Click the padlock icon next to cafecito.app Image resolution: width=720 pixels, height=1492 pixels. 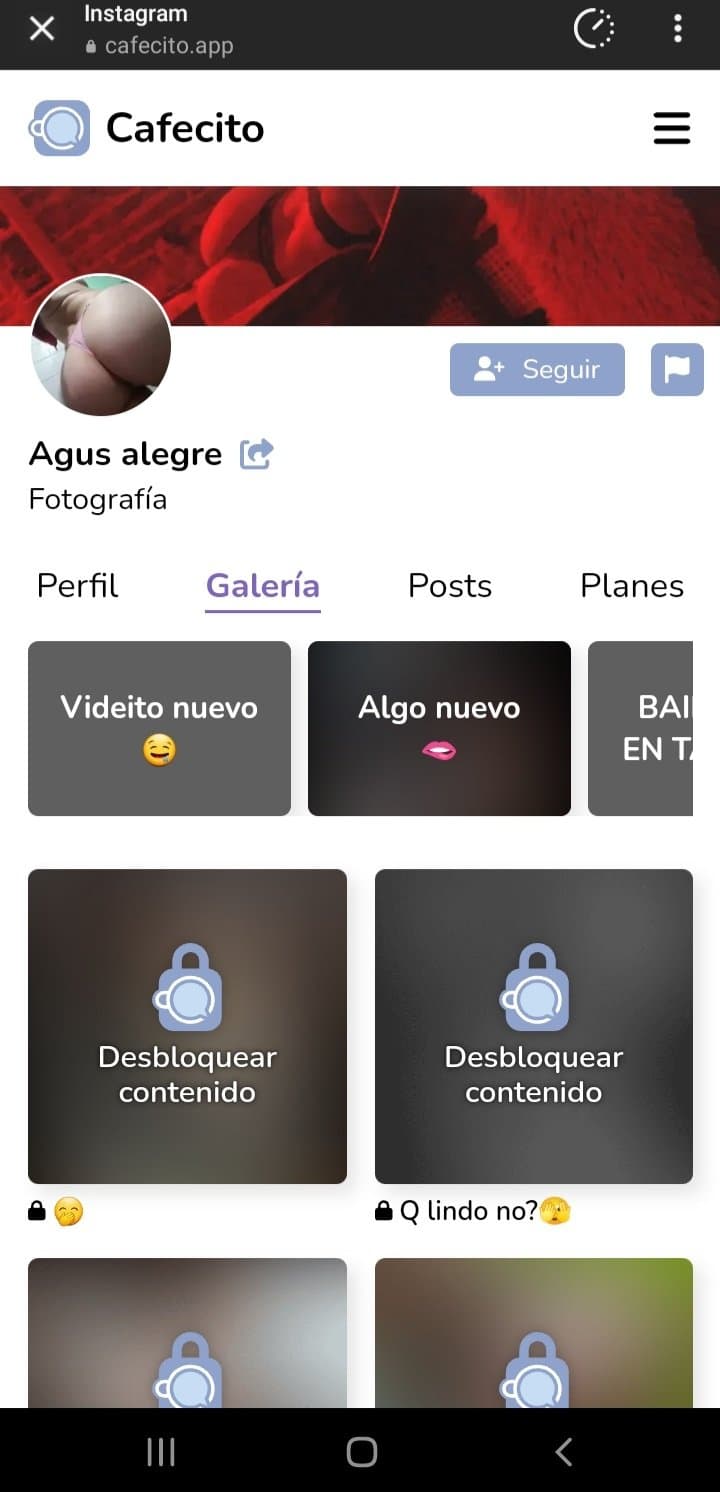90,45
